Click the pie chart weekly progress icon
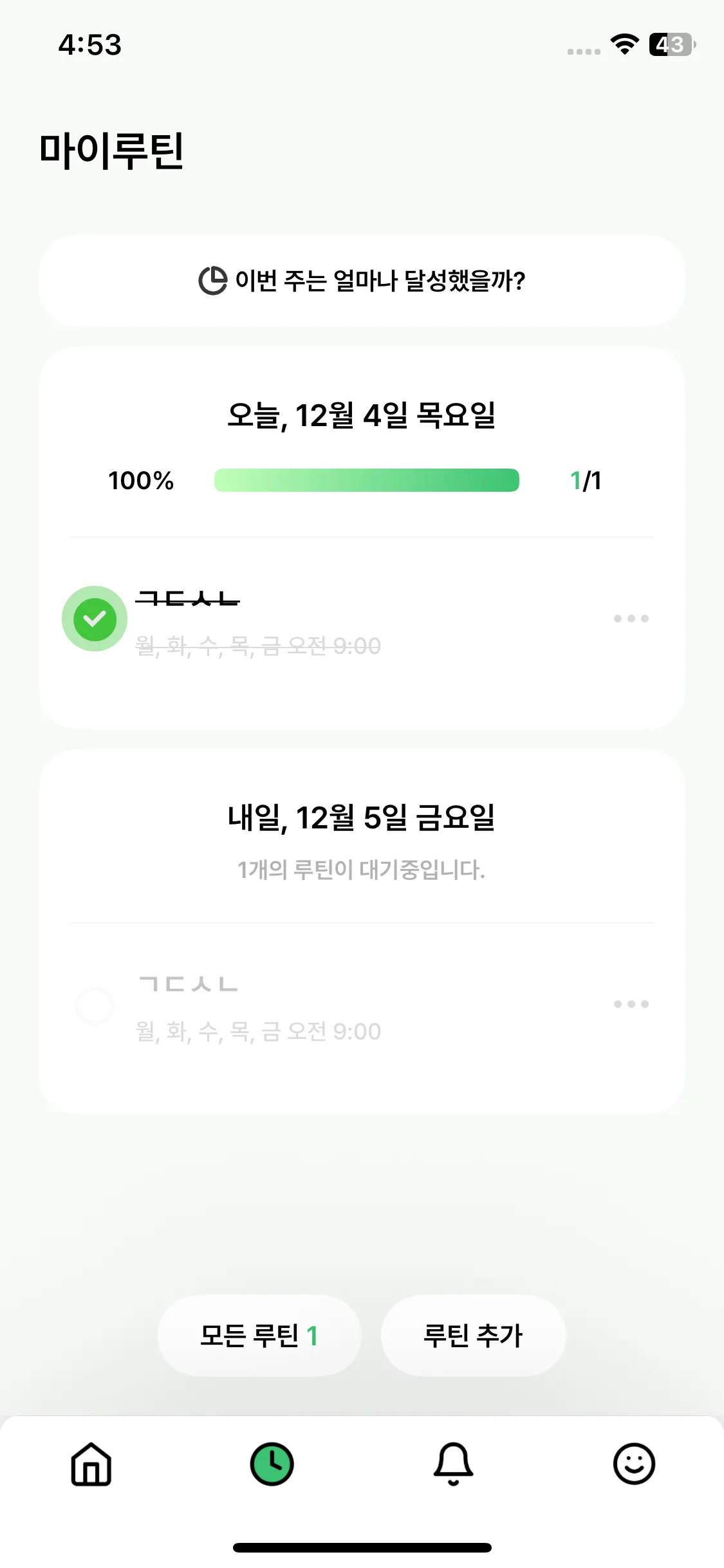Image resolution: width=724 pixels, height=1568 pixels. [212, 280]
